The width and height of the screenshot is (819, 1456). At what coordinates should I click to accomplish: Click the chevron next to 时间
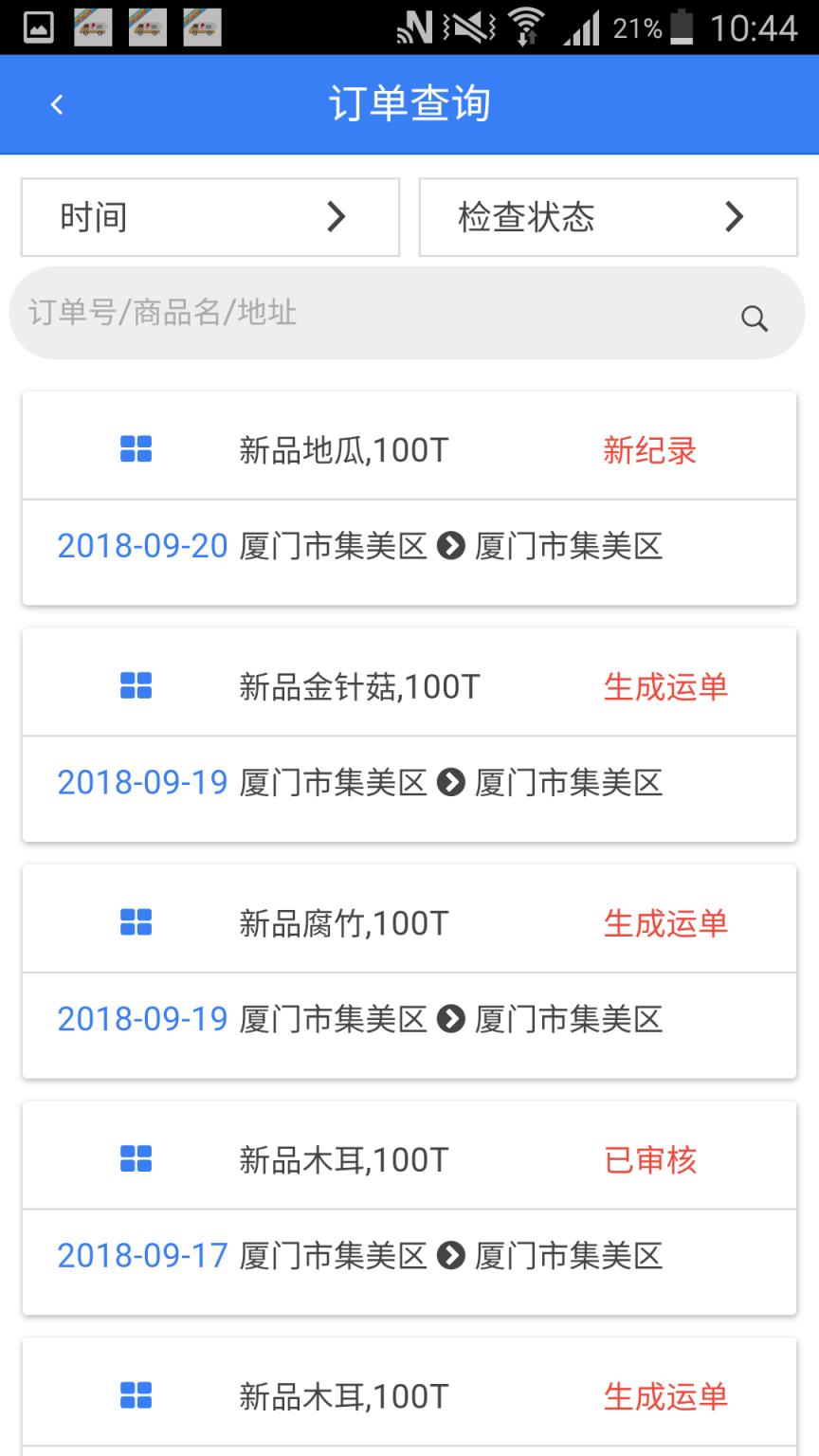(337, 217)
